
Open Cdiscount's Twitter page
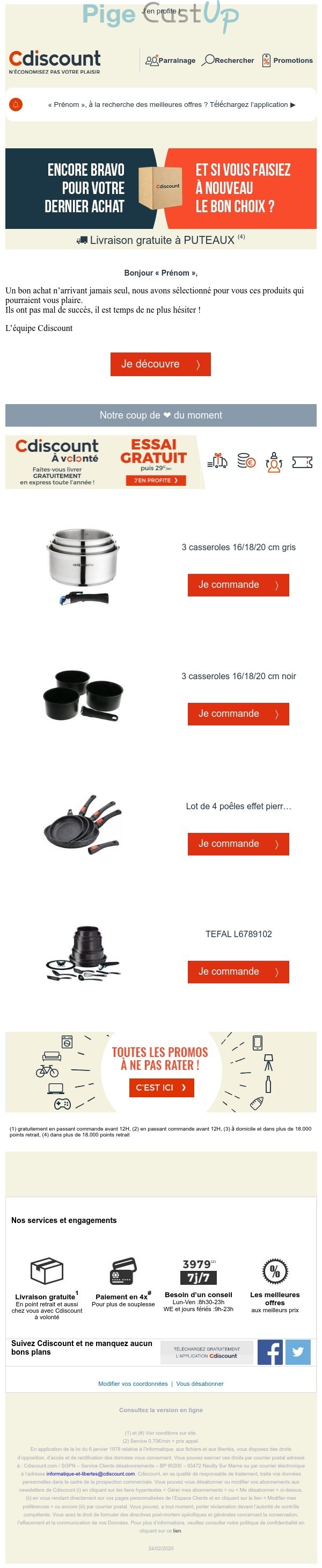pos(298,1352)
